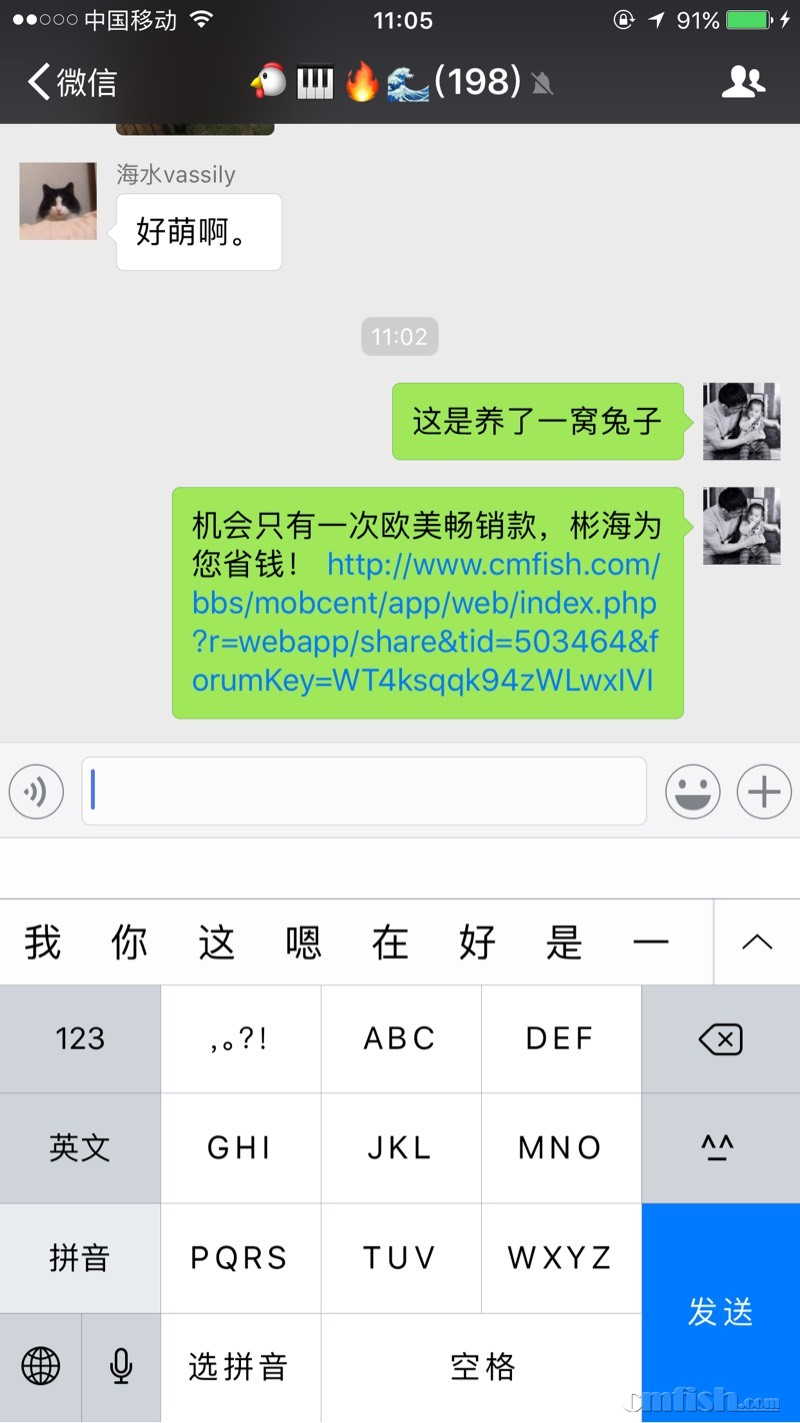The height and width of the screenshot is (1423, 800).
Task: Open 海水vassily's cat avatar profile
Action: pos(58,201)
